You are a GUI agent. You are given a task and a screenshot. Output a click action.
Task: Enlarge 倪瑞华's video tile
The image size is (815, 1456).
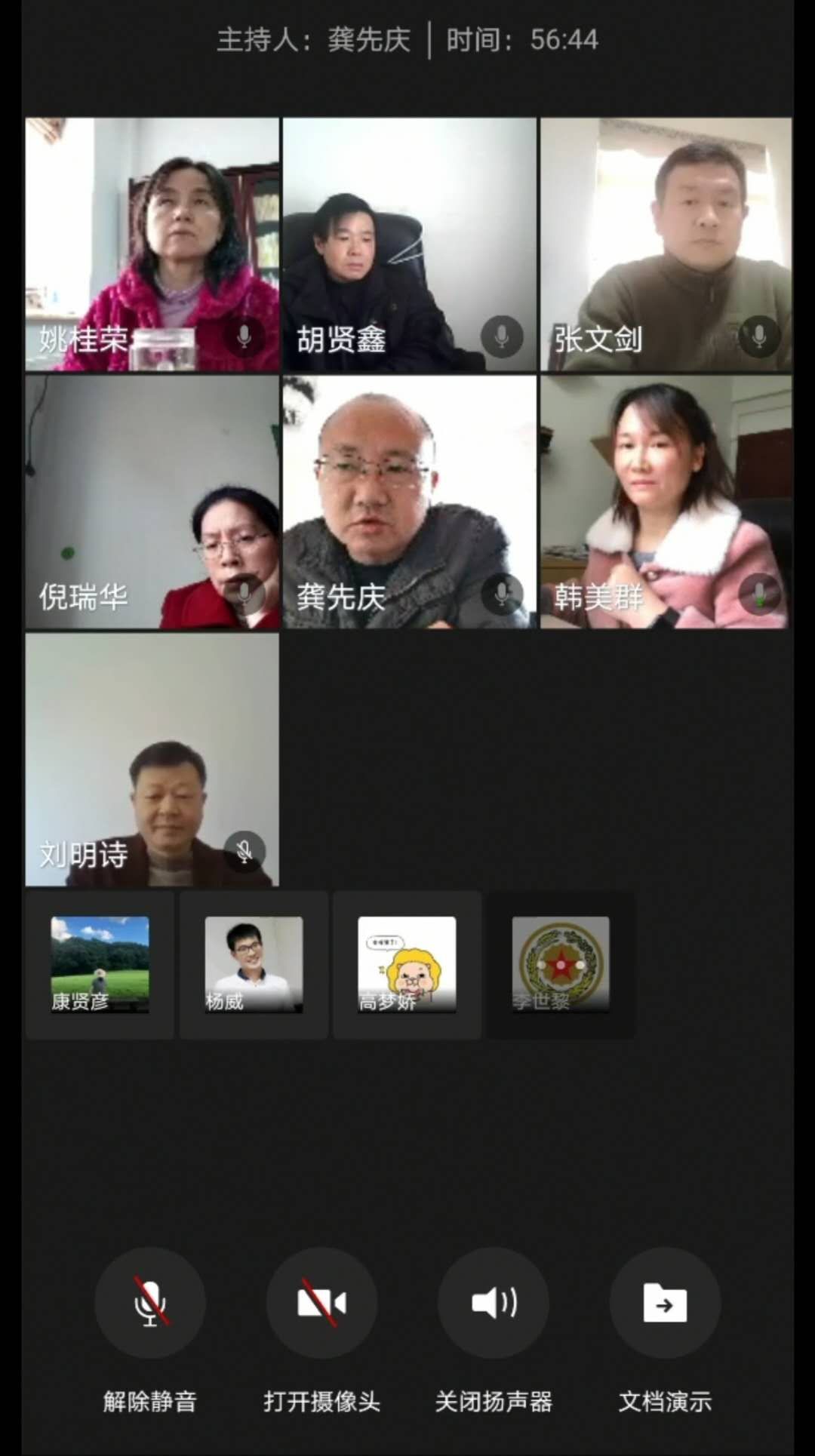152,502
